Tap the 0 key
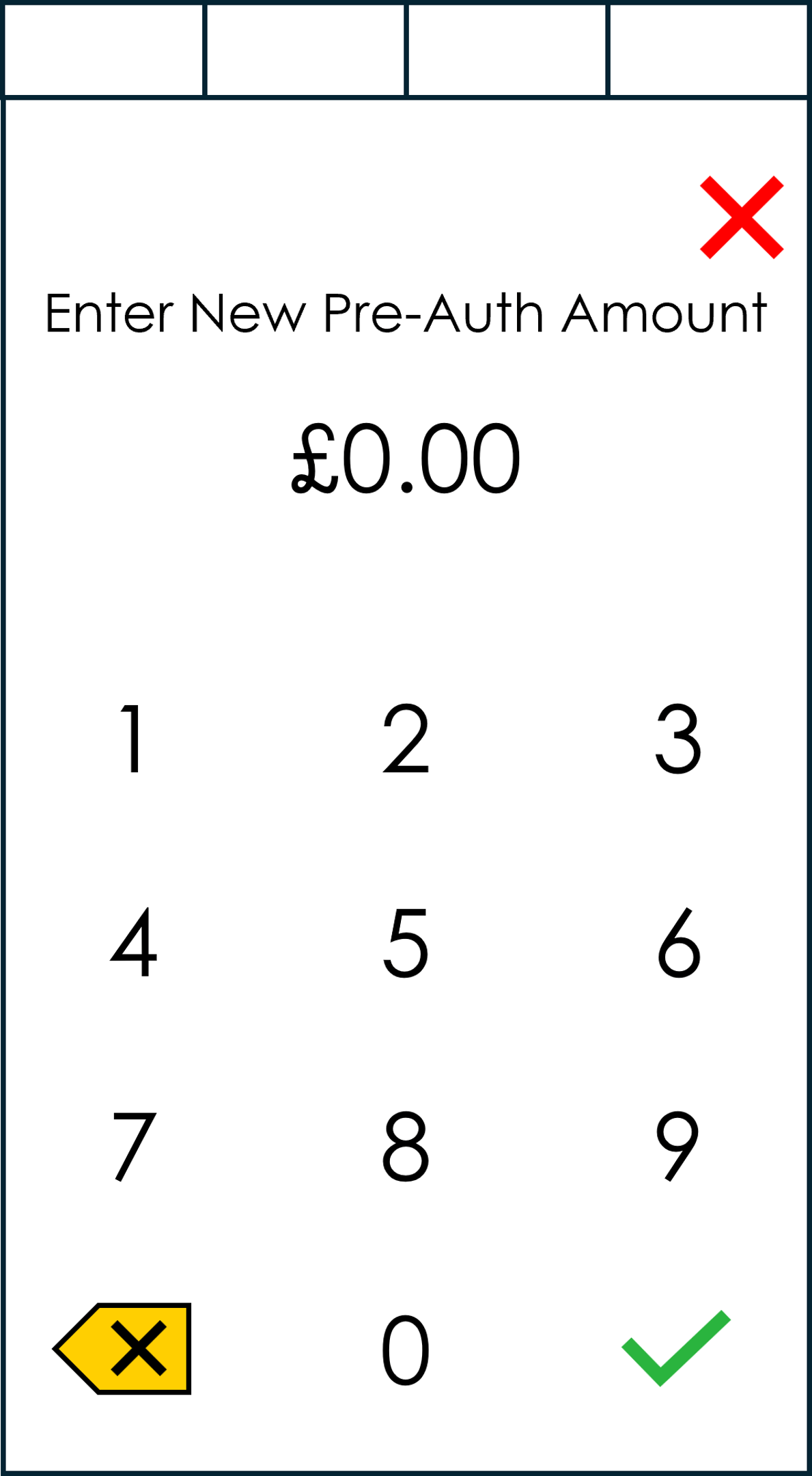The image size is (812, 1476). coord(406,1350)
